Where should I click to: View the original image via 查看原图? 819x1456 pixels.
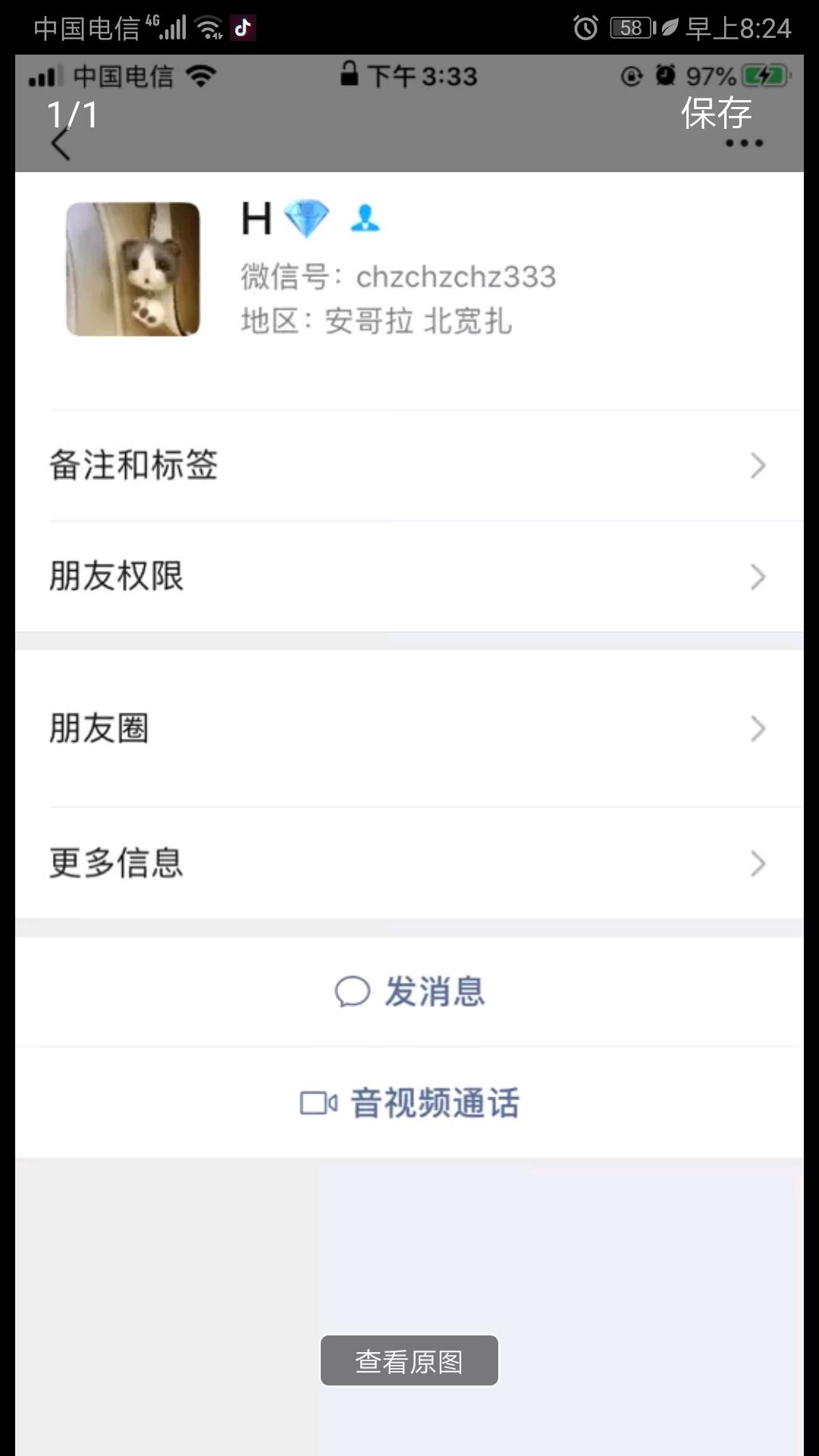coord(409,1361)
